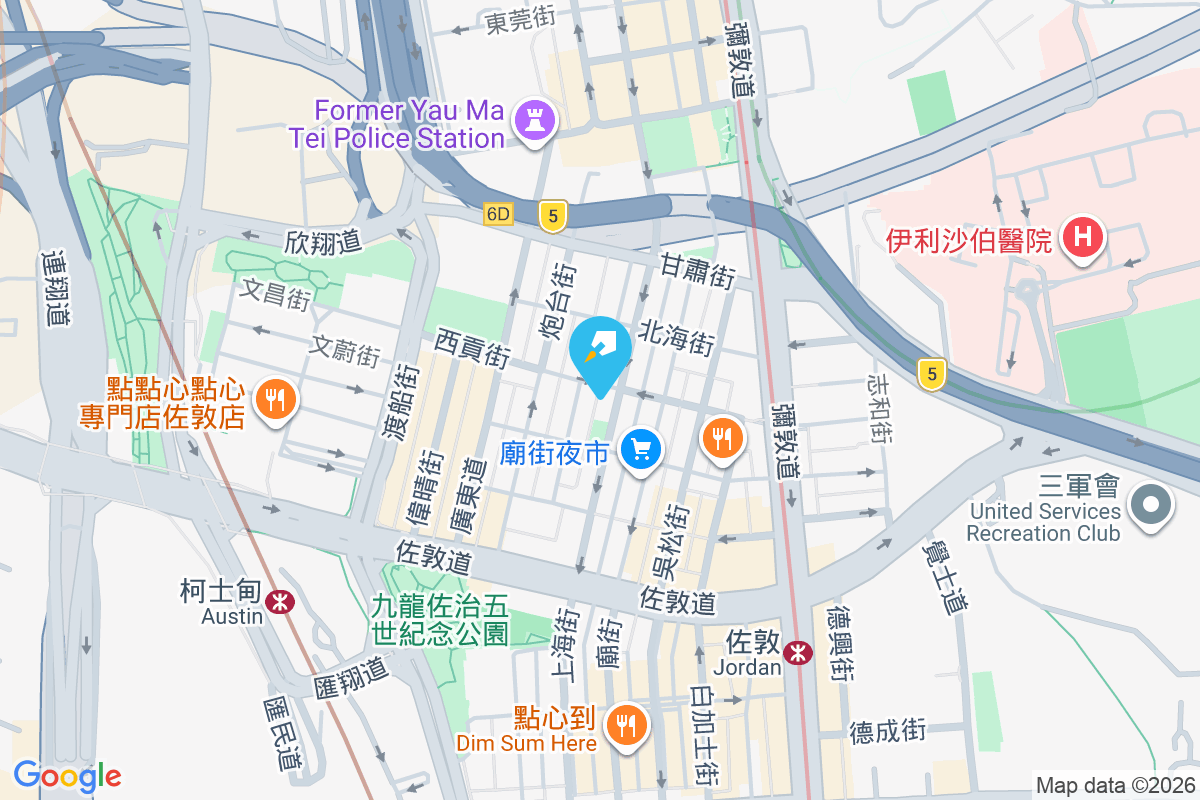Select the United Services Recreation Club marker

tap(1151, 503)
